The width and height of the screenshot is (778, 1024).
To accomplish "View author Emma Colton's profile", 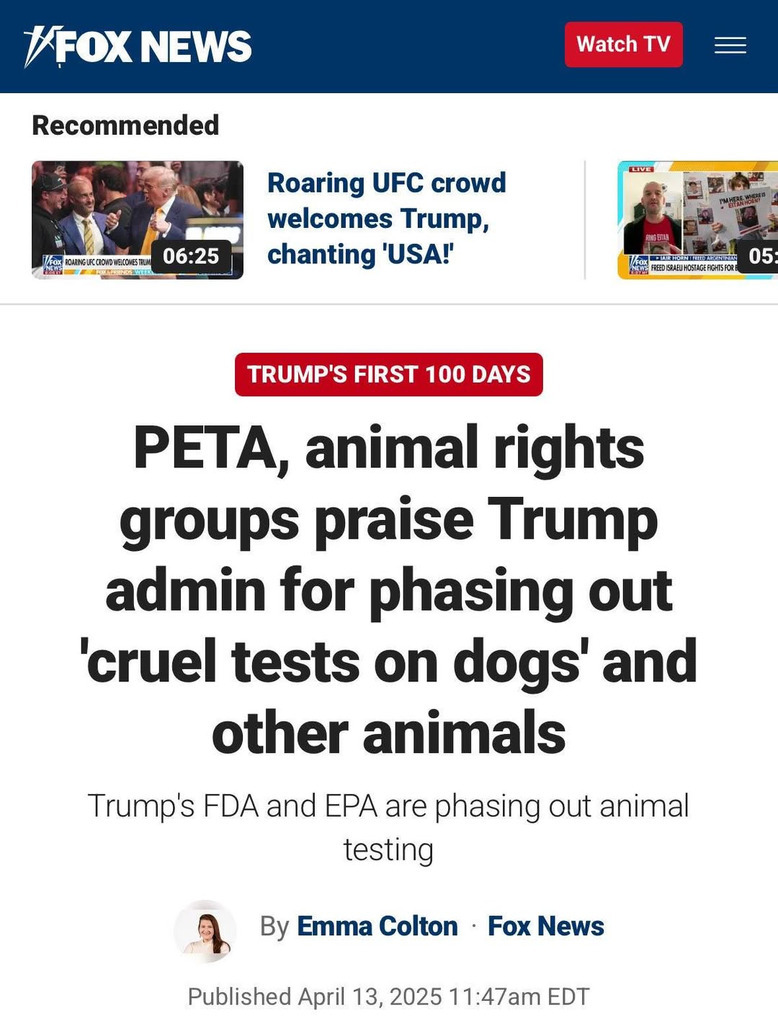I will 377,926.
